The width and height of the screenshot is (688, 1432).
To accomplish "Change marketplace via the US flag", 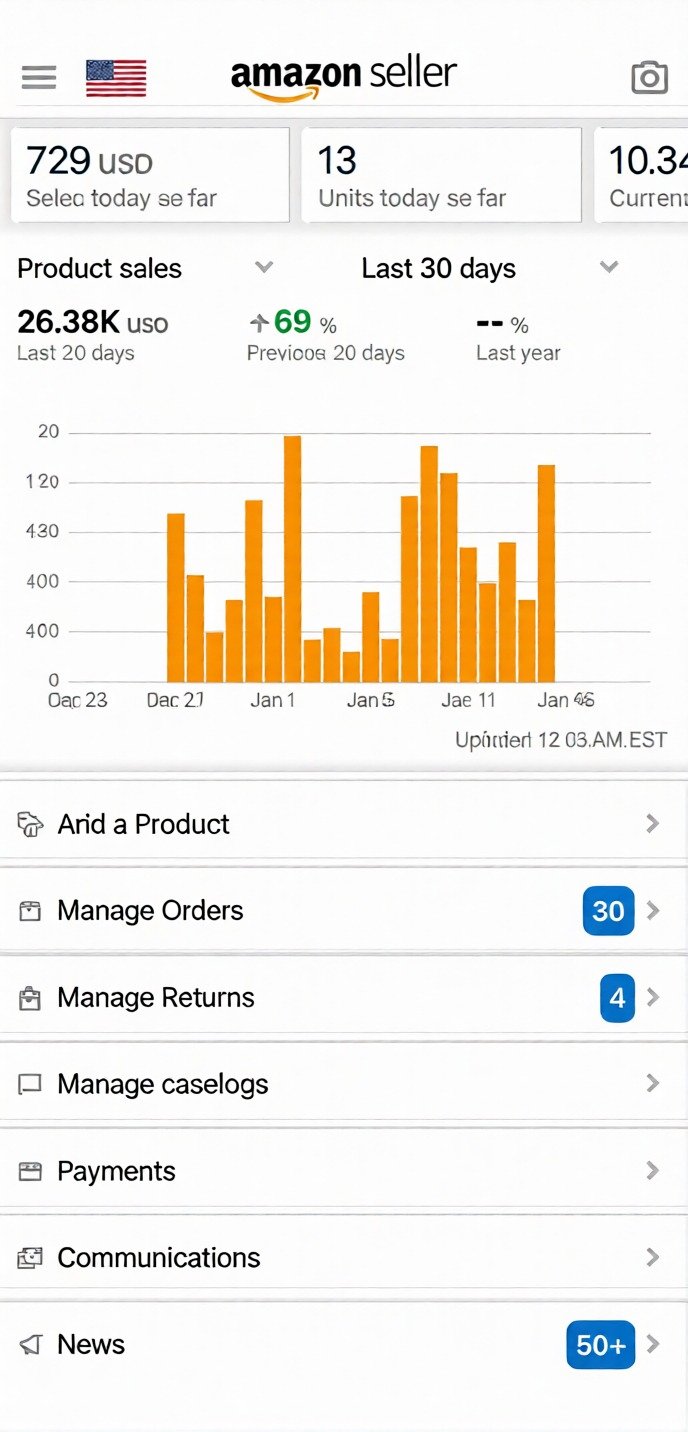I will point(116,78).
